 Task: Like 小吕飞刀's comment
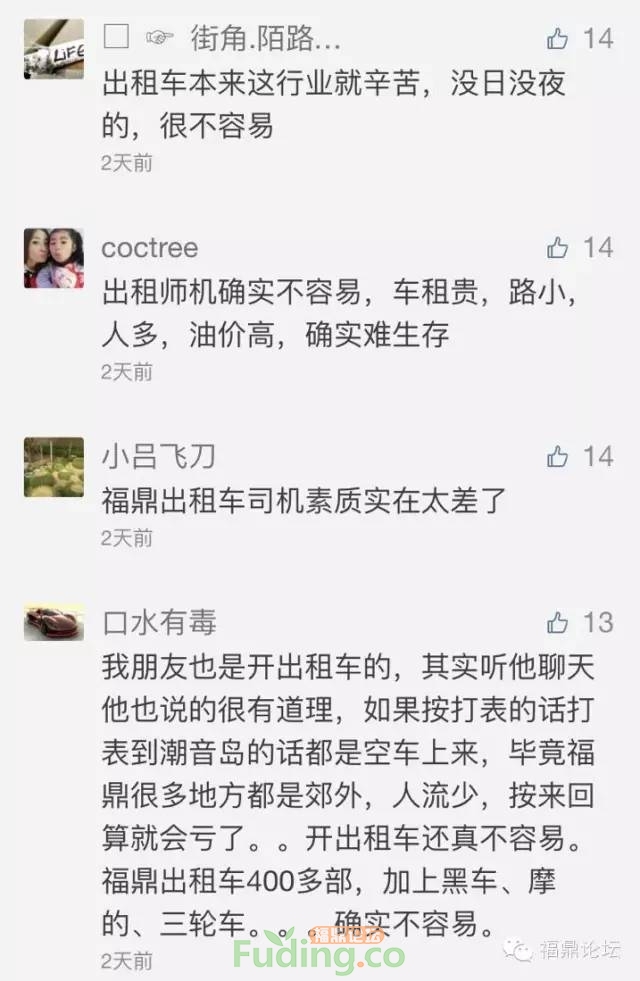click(558, 457)
